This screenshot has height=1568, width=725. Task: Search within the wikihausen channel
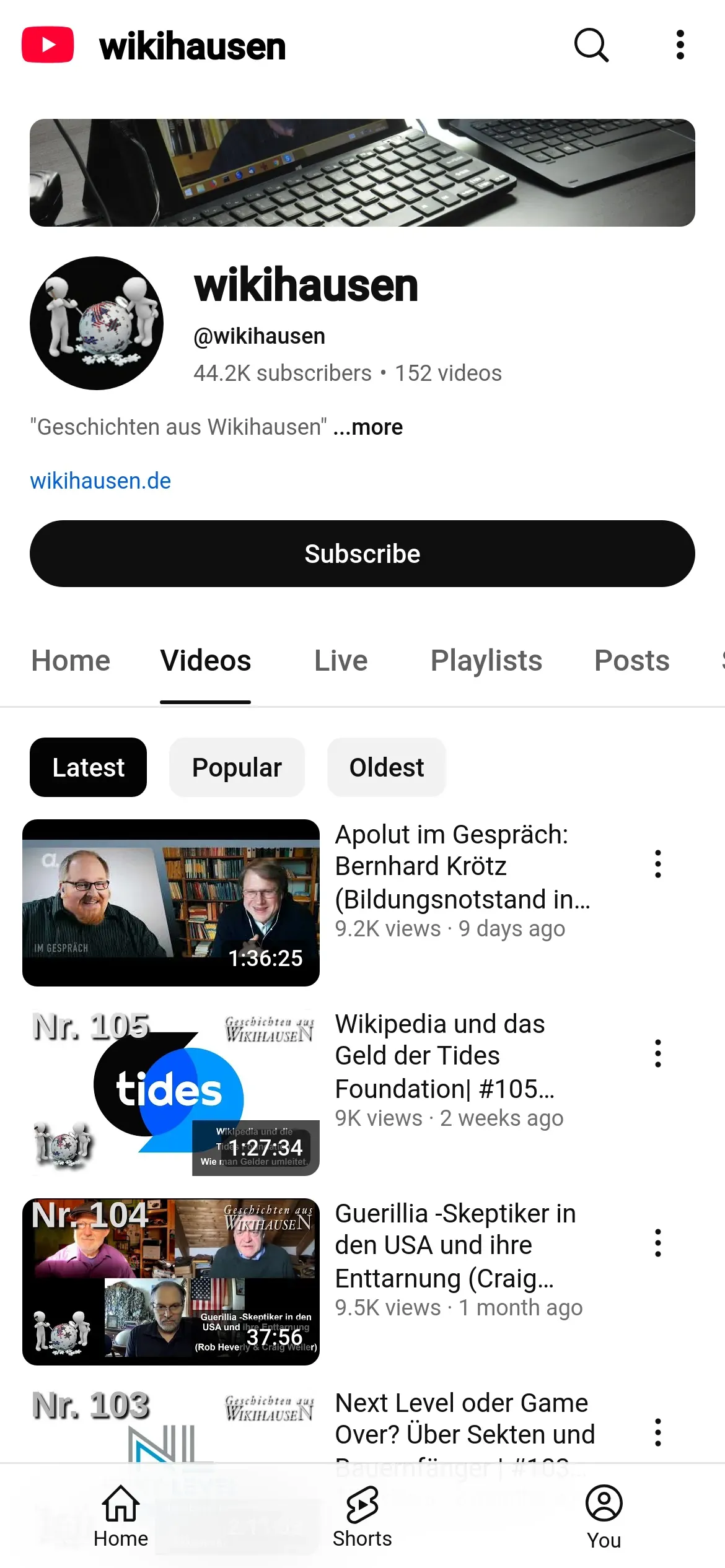pyautogui.click(x=591, y=45)
